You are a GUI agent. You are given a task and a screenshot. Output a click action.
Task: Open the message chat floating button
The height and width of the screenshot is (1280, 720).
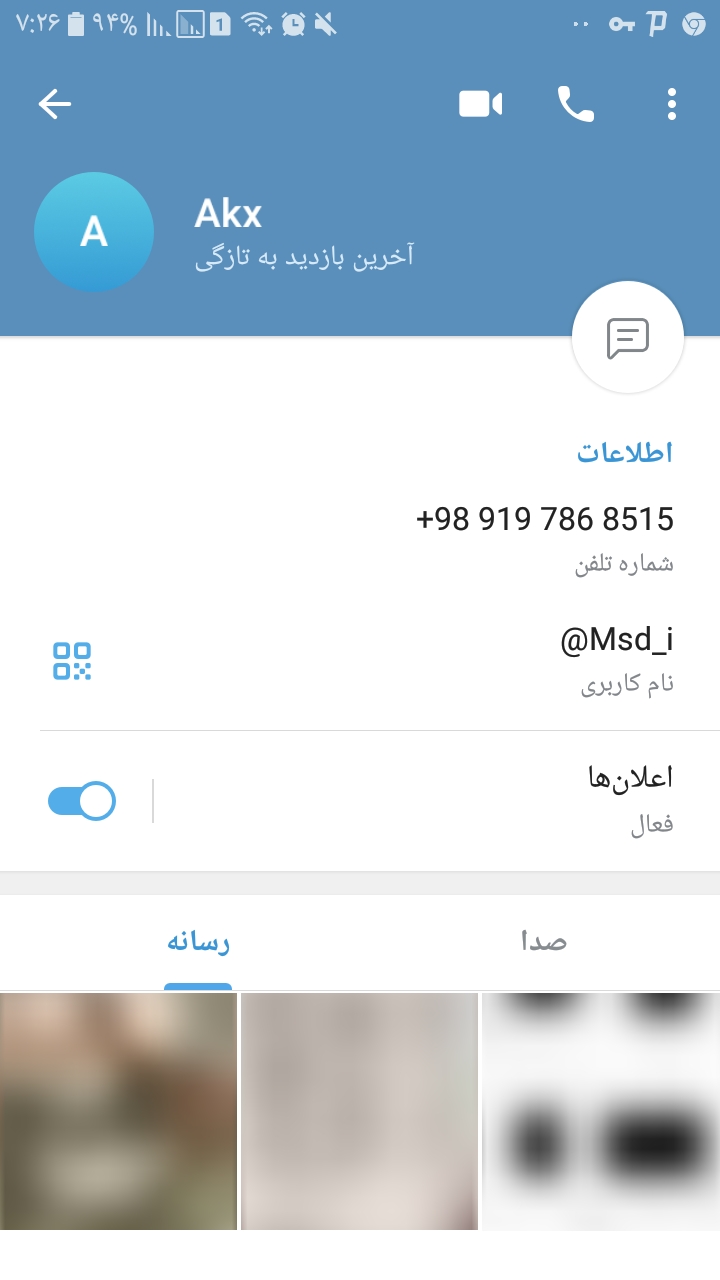click(627, 338)
